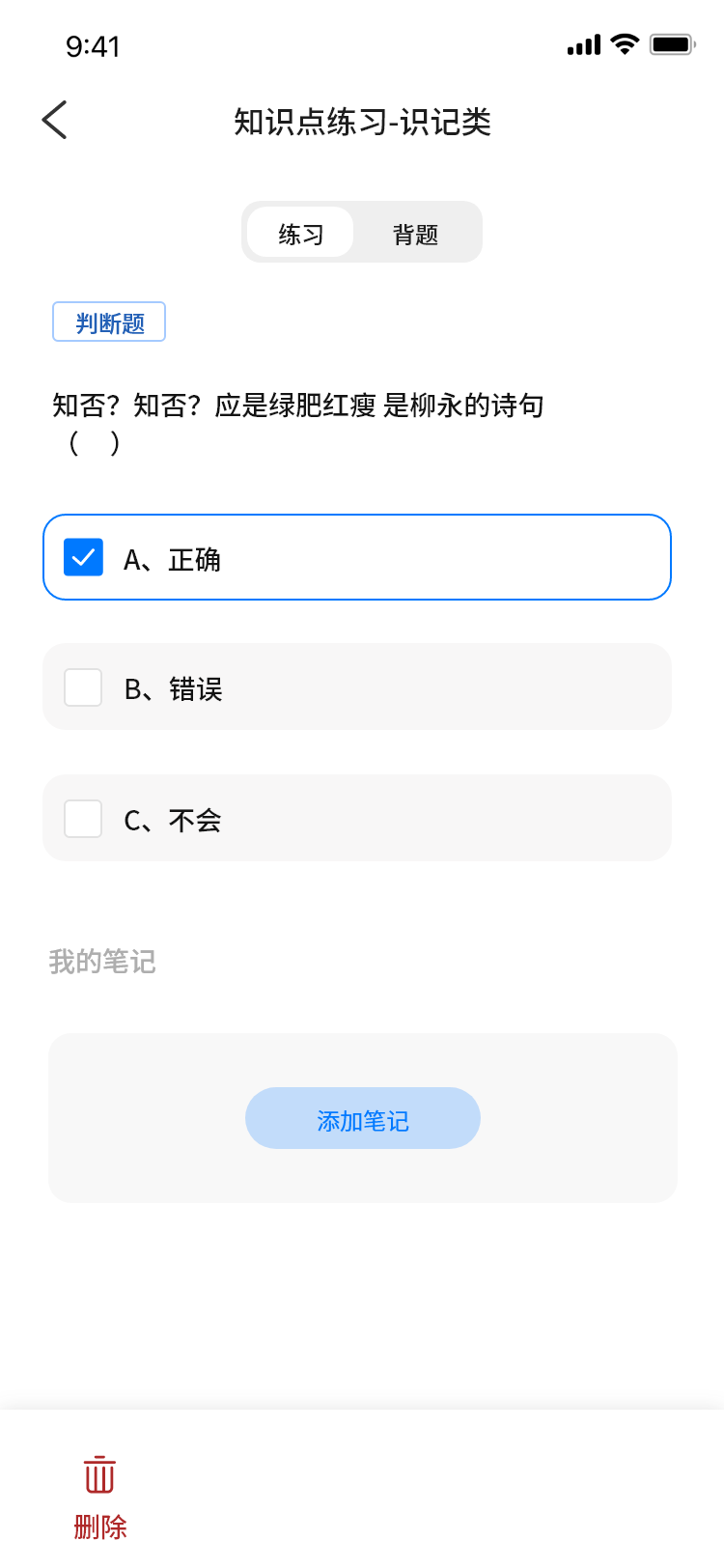Viewport: 724px width, 1568px height.
Task: Switch to the 练习 segment
Action: pos(301,234)
